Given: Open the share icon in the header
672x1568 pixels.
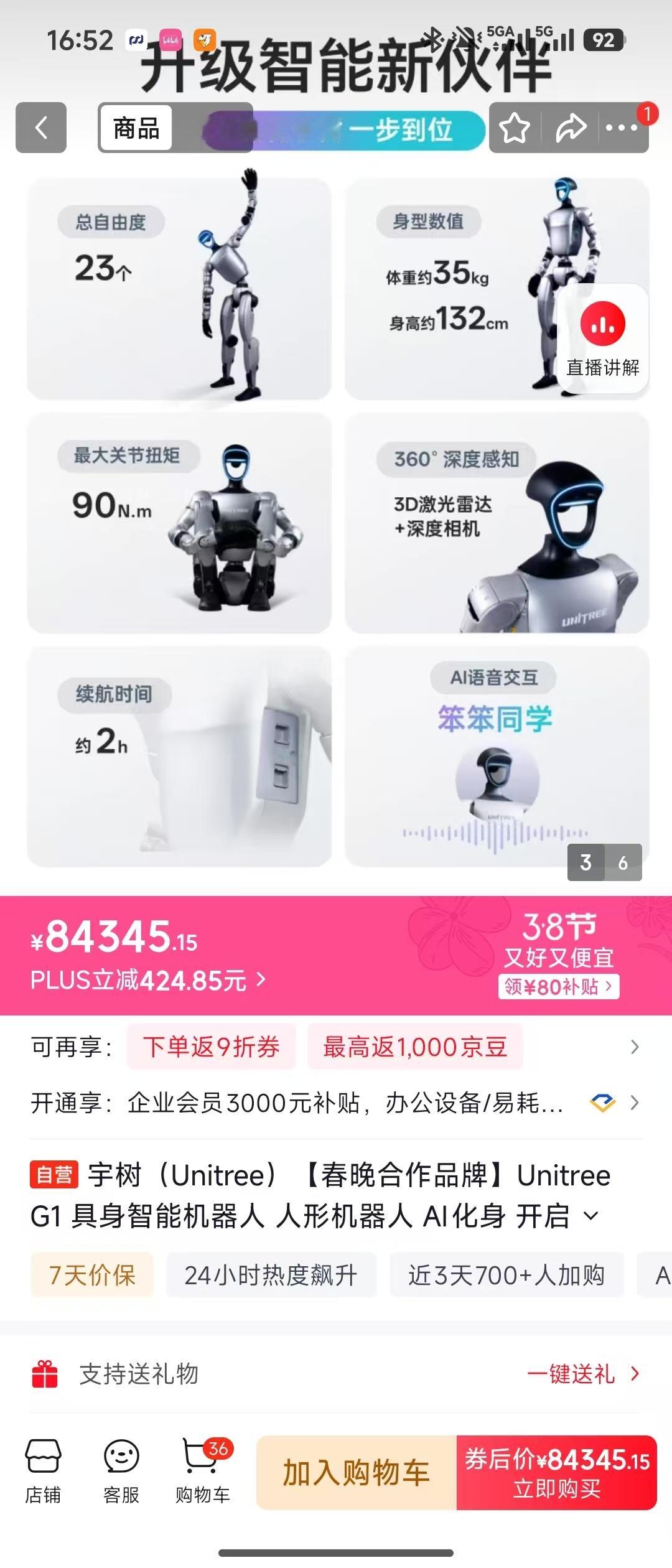Looking at the screenshot, I should pos(569,128).
